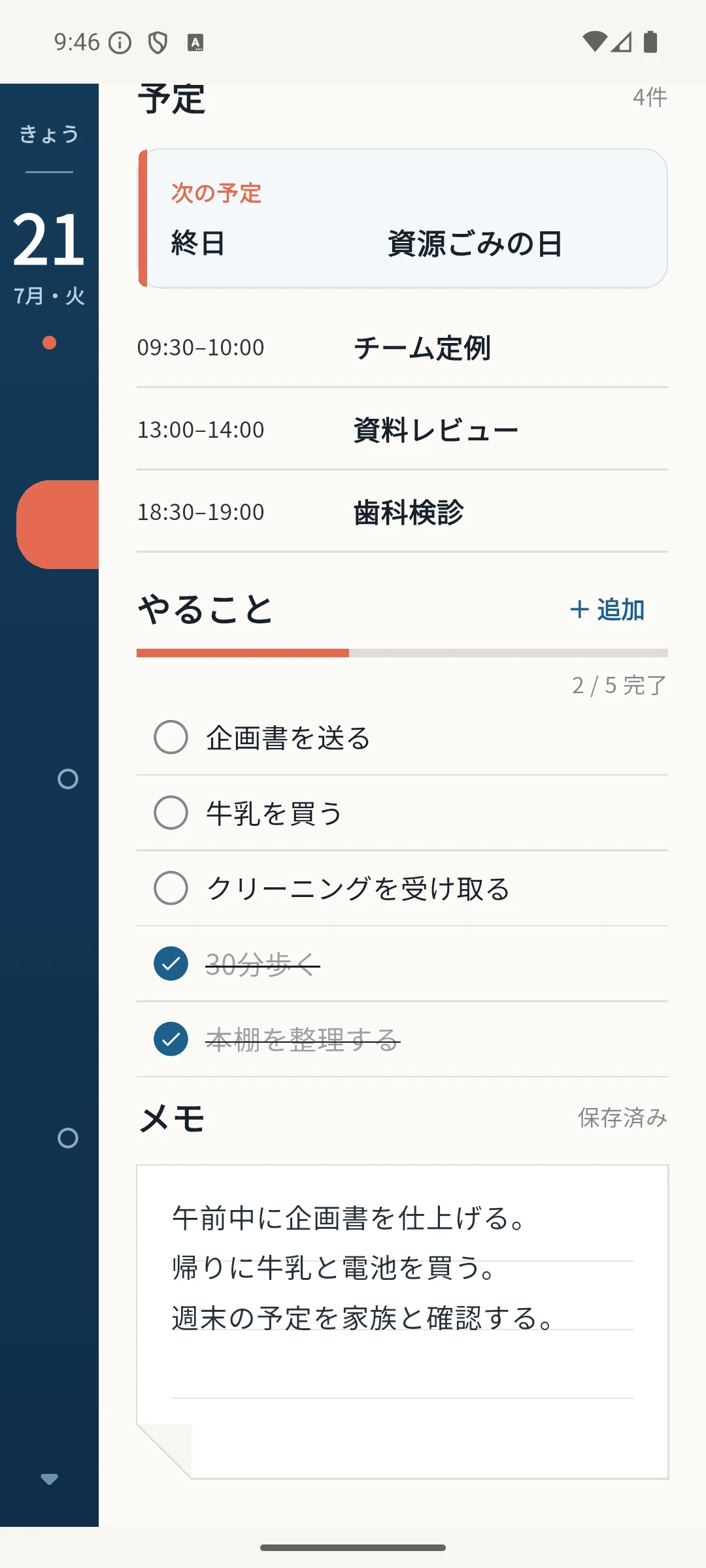Uncheck 本棚を整理する
The height and width of the screenshot is (1568, 706).
click(171, 1039)
